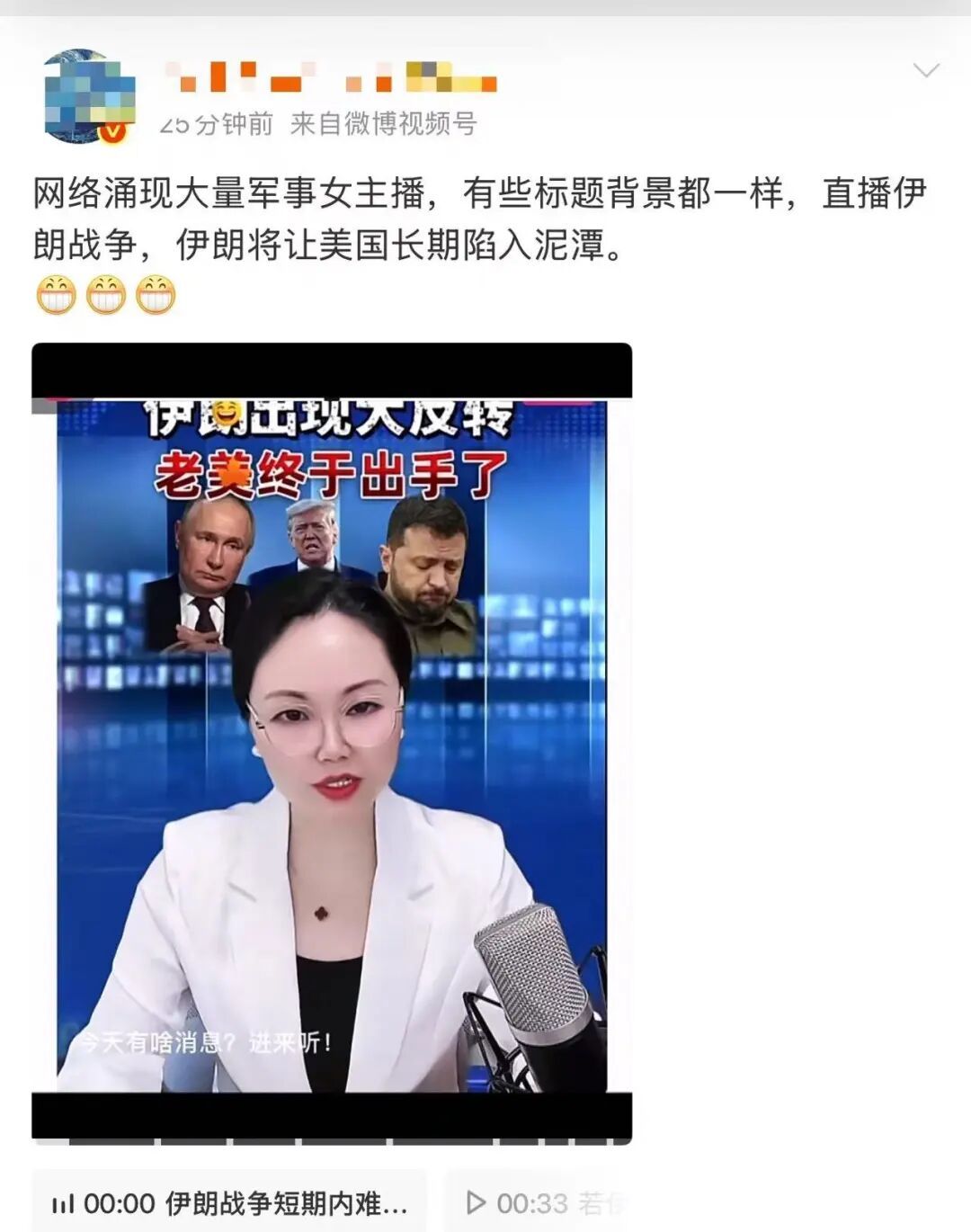Select the 00:00 伊朗战争短期内难 audio chip
971x1232 pixels.
[229, 1202]
